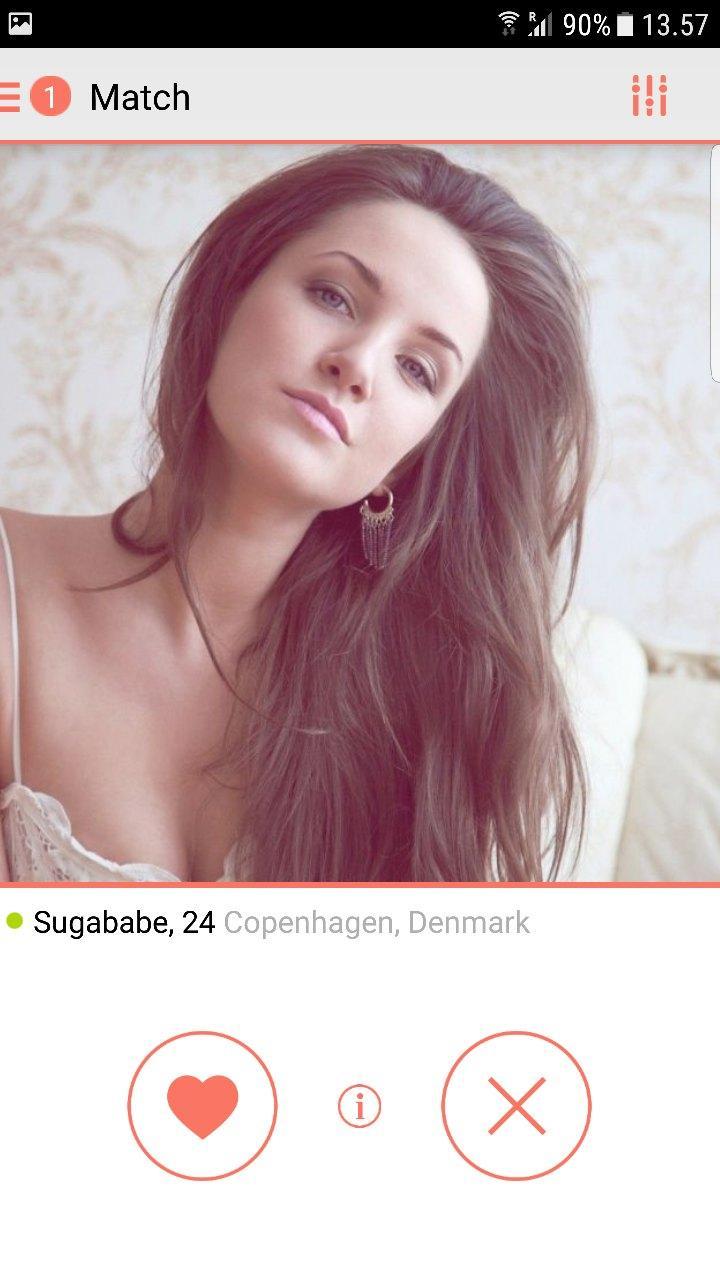Reject the profile with the X icon
720x1280 pixels.
point(516,1106)
